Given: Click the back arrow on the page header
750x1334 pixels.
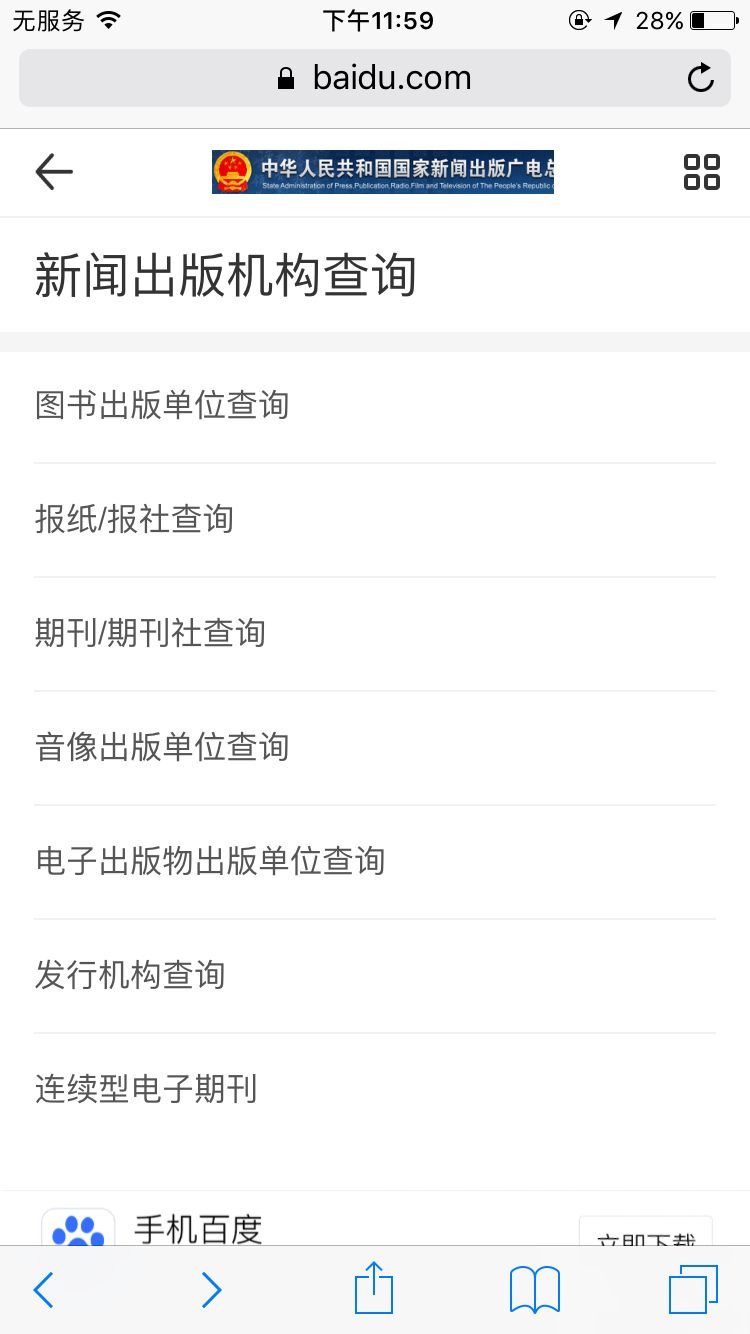Looking at the screenshot, I should pos(54,171).
